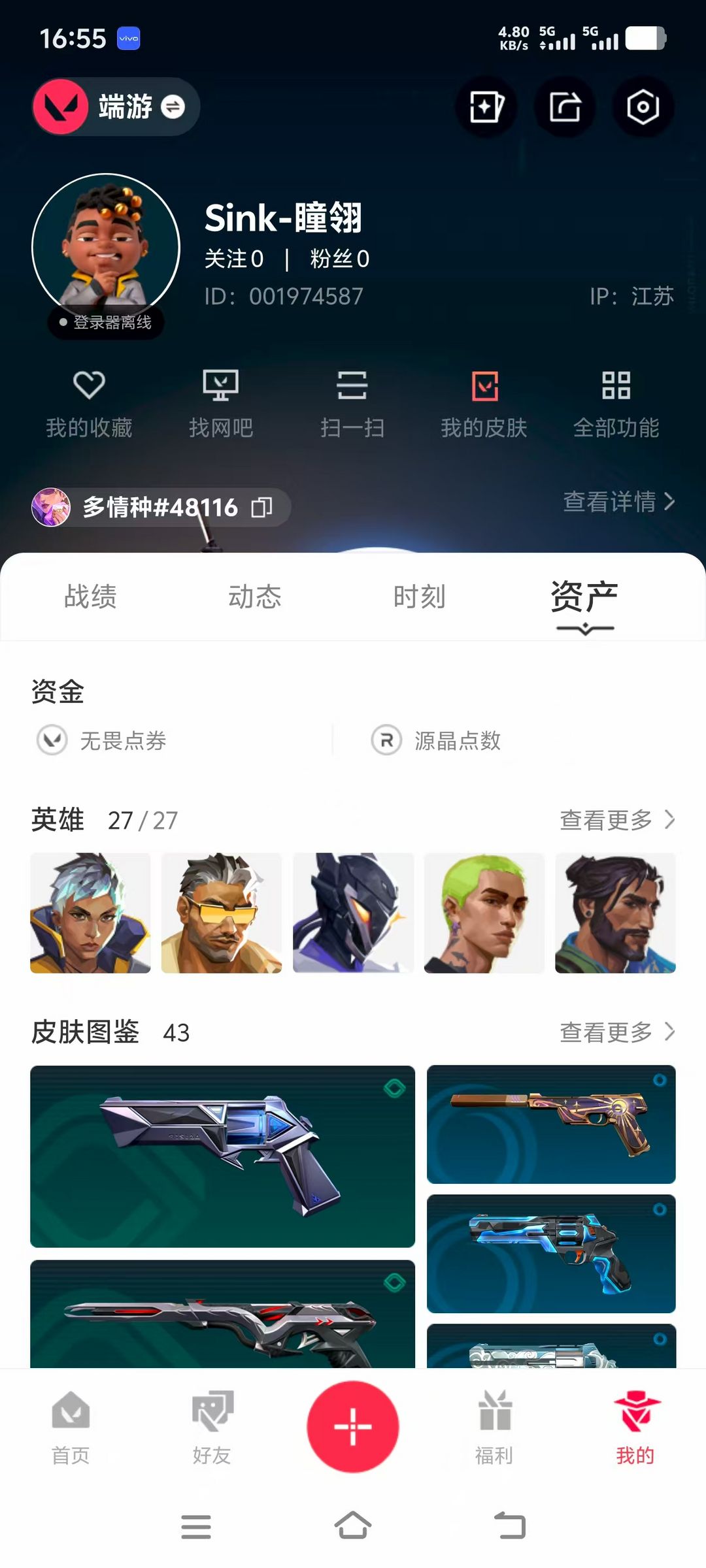Image resolution: width=706 pixels, height=1568 pixels.
Task: Share the profile page
Action: click(564, 106)
